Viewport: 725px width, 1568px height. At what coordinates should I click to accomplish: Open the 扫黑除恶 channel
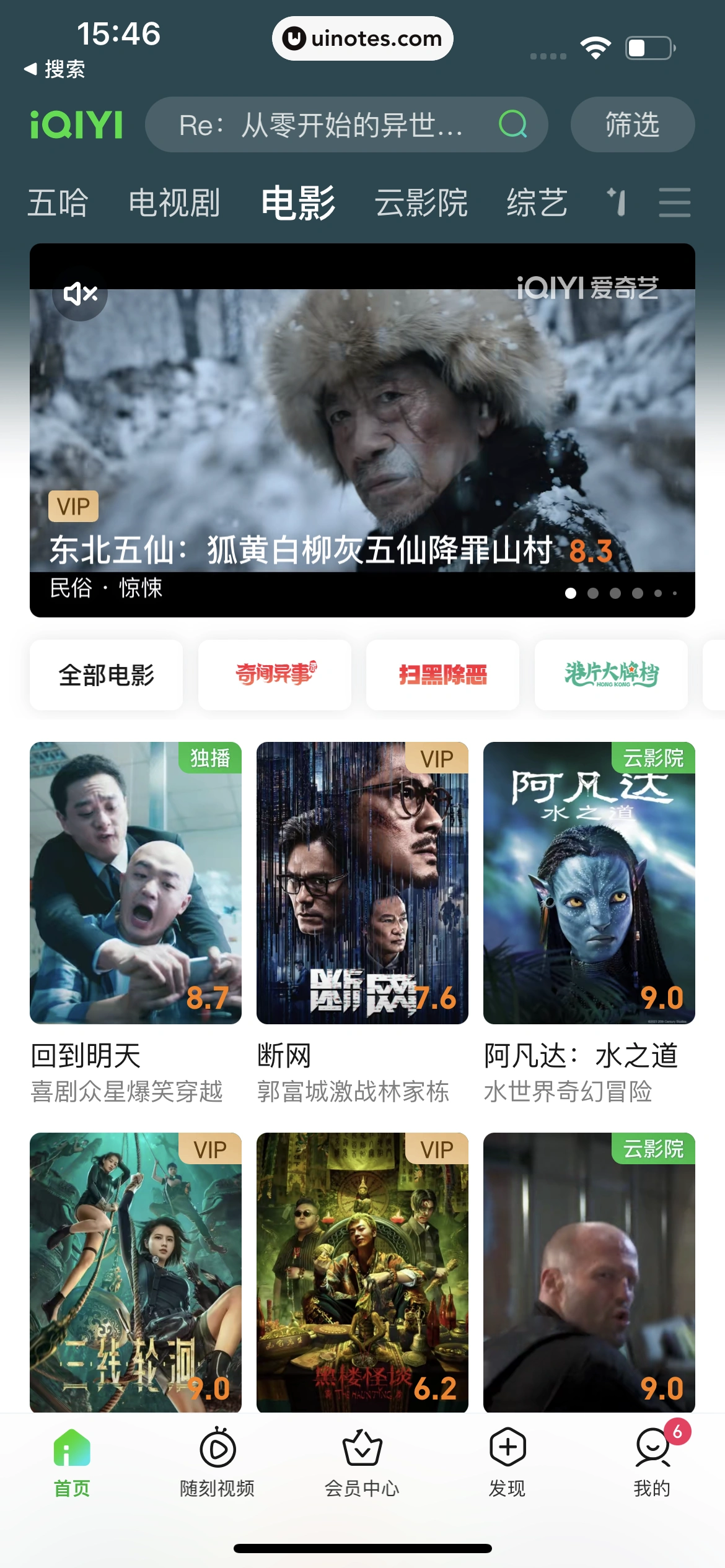[442, 674]
